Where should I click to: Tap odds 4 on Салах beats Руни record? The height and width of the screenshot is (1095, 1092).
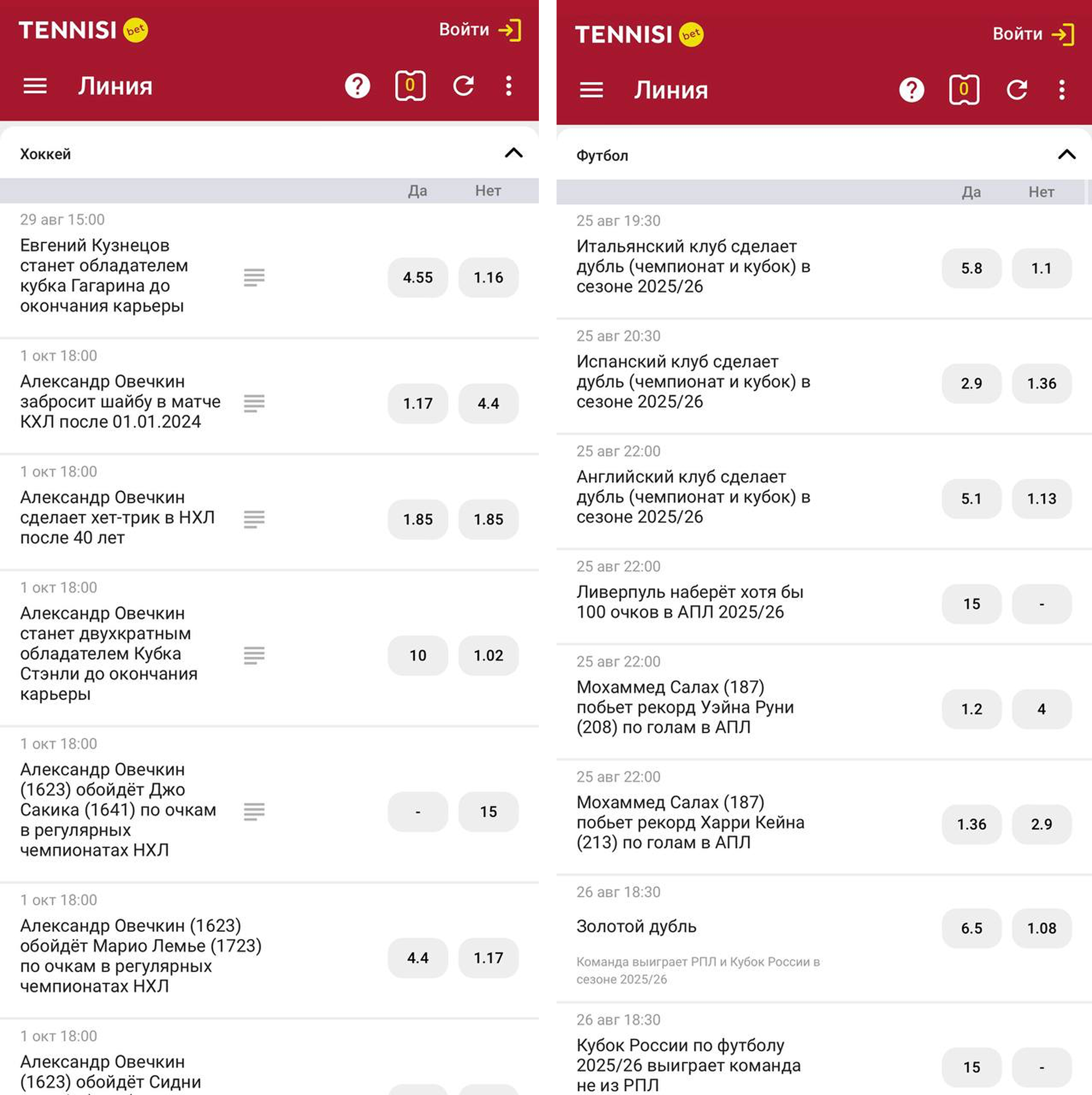[1041, 709]
